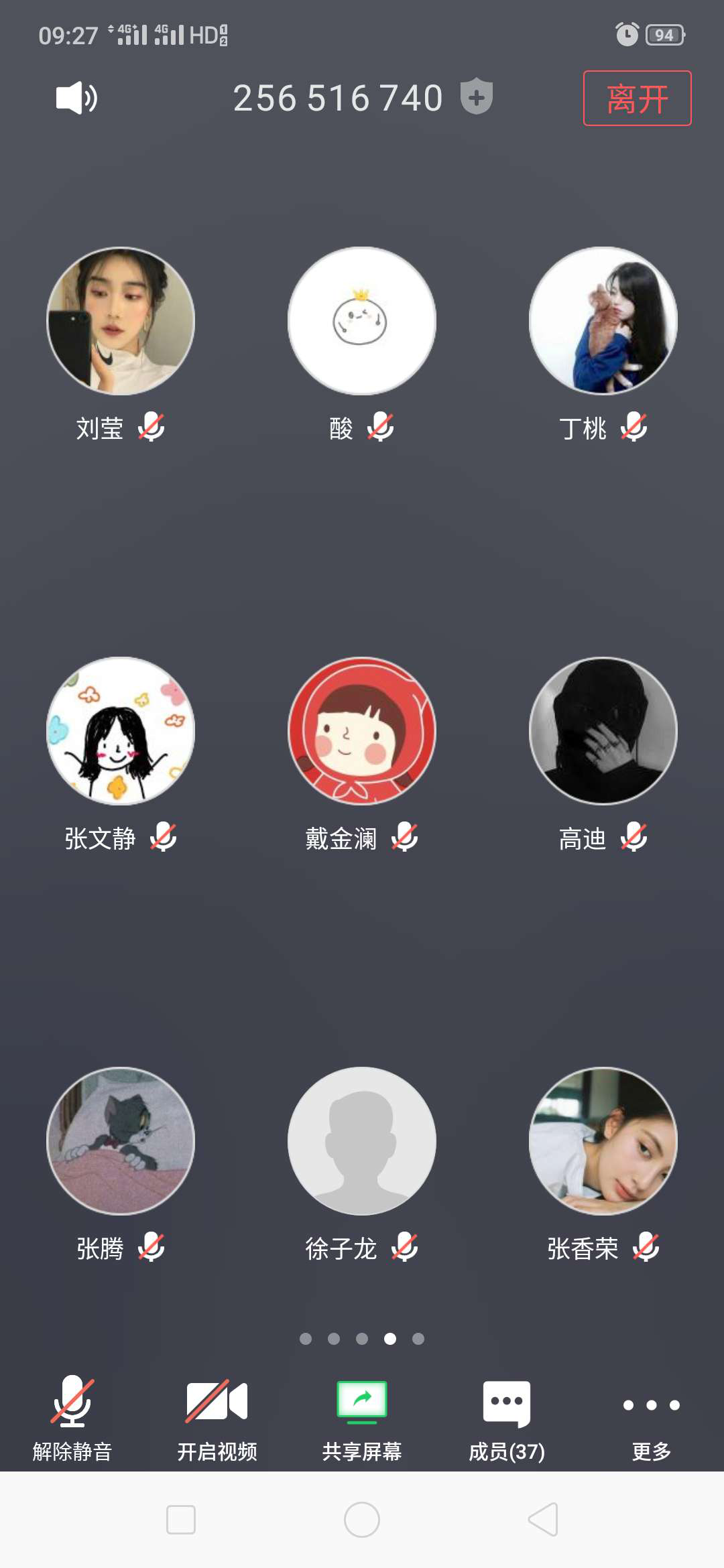Image resolution: width=724 pixels, height=1568 pixels.
Task: Select participant 酸's avatar
Action: tap(362, 322)
